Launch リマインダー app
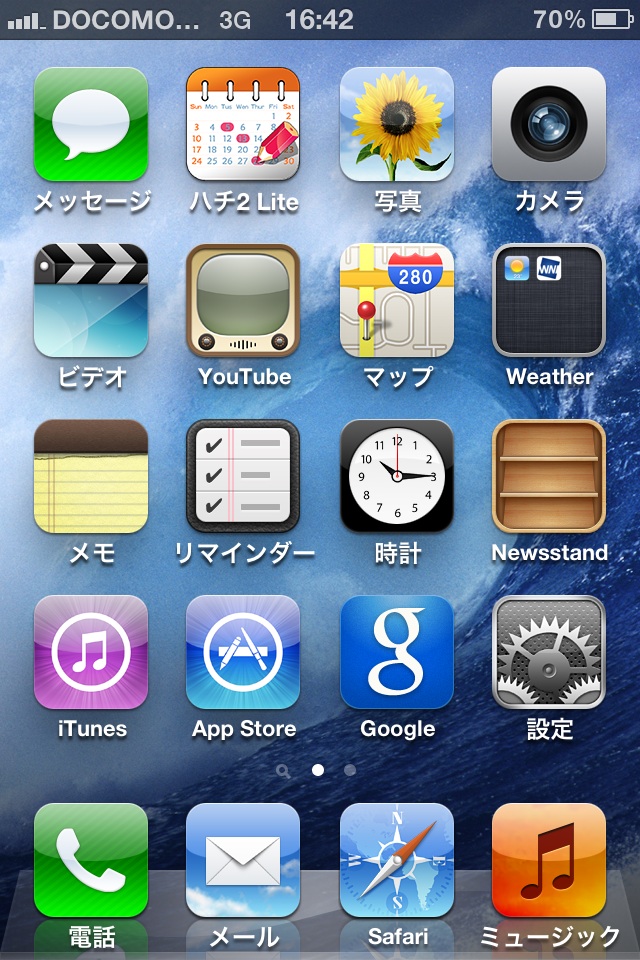640x960 pixels. [243, 476]
